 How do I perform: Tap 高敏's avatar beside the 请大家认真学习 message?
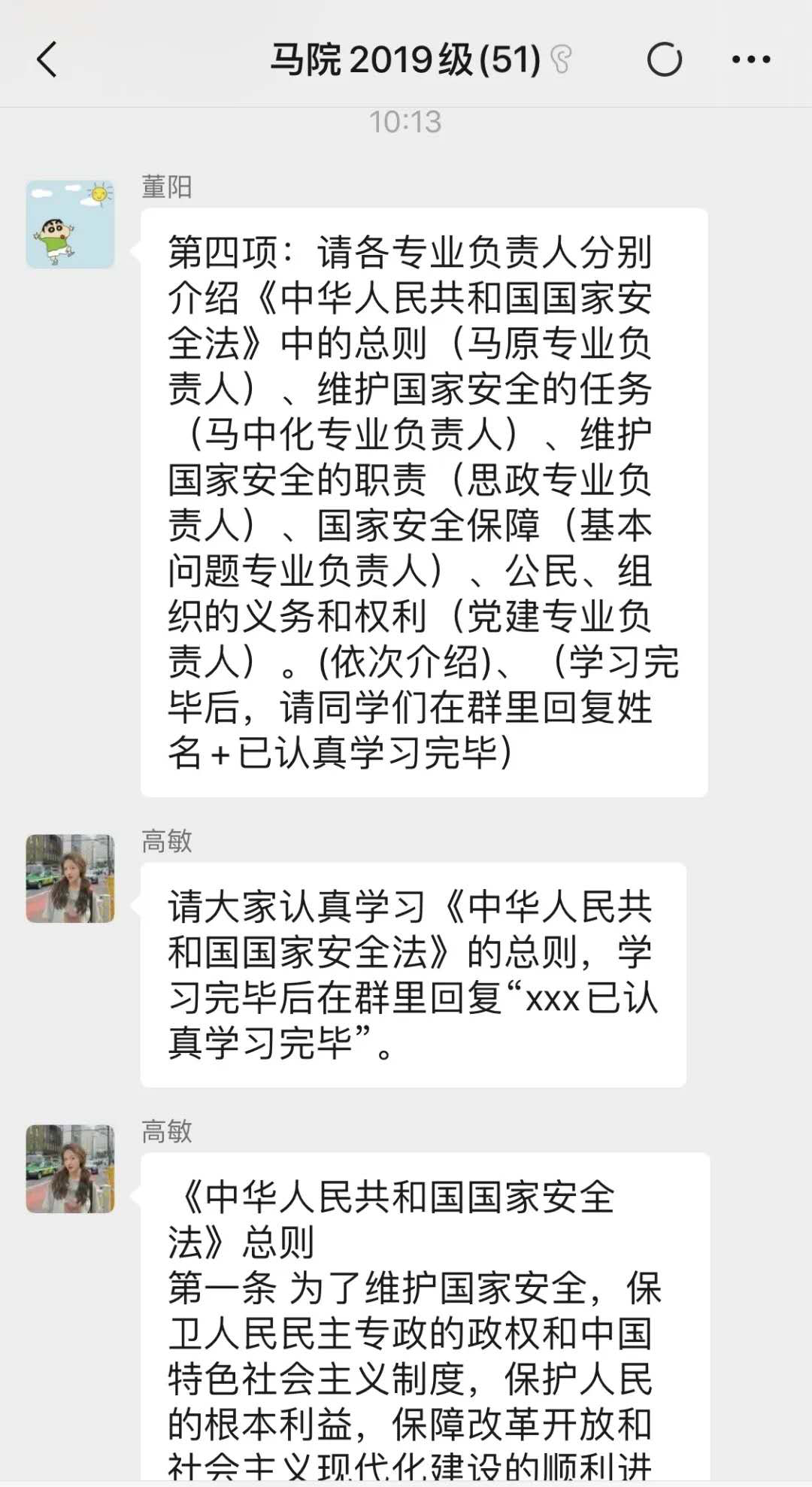click(70, 879)
